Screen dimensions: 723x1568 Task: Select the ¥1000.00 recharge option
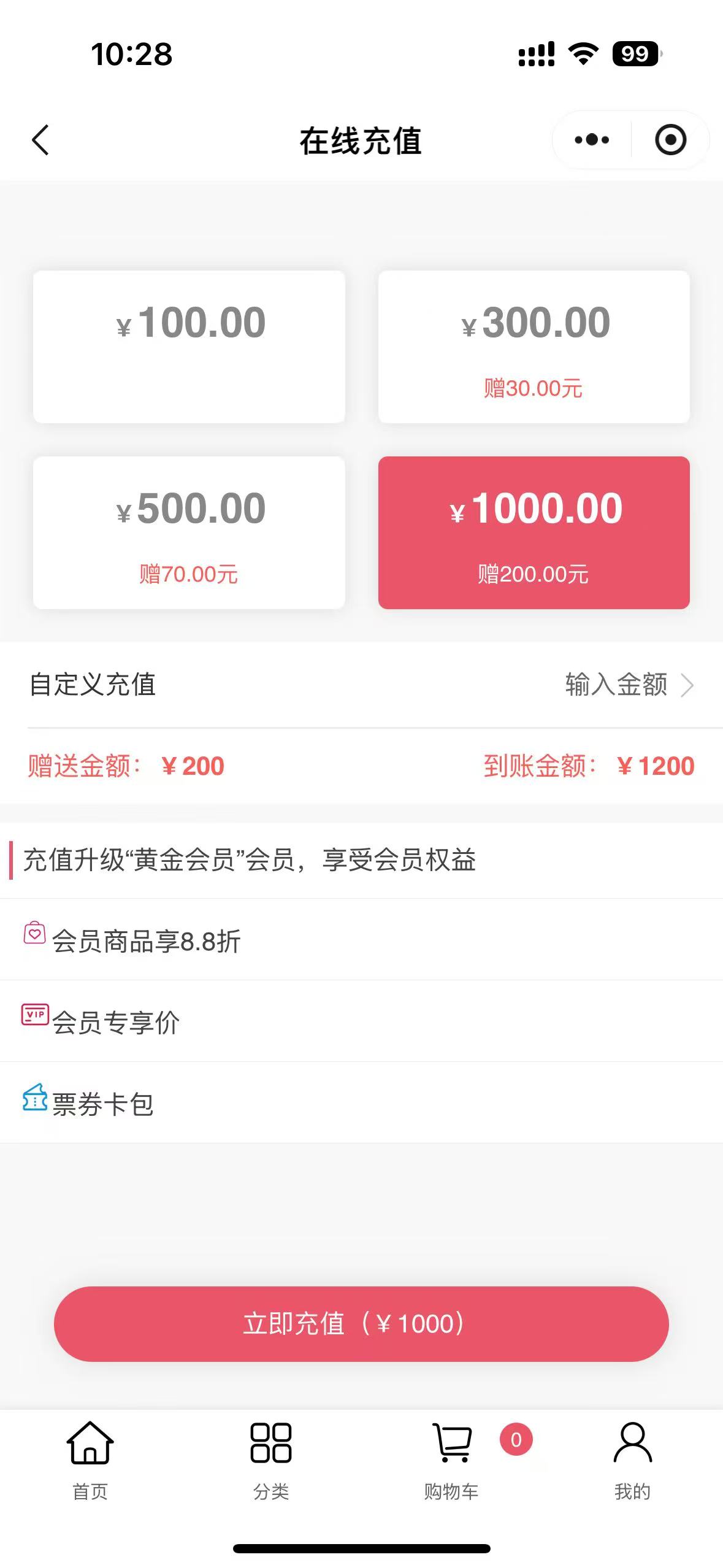coord(534,532)
